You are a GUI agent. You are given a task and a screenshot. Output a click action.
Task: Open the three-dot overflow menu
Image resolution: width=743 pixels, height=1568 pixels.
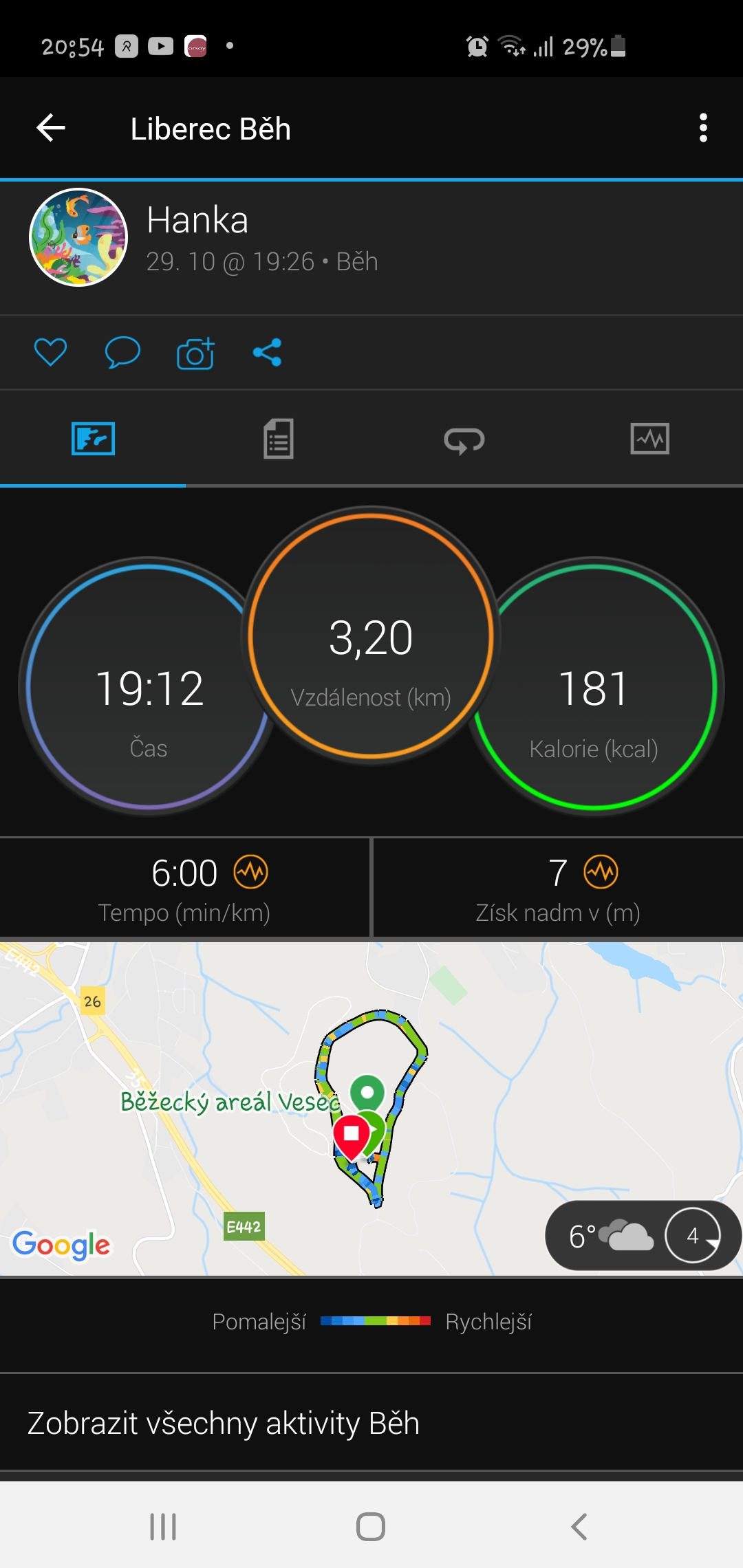coord(703,128)
